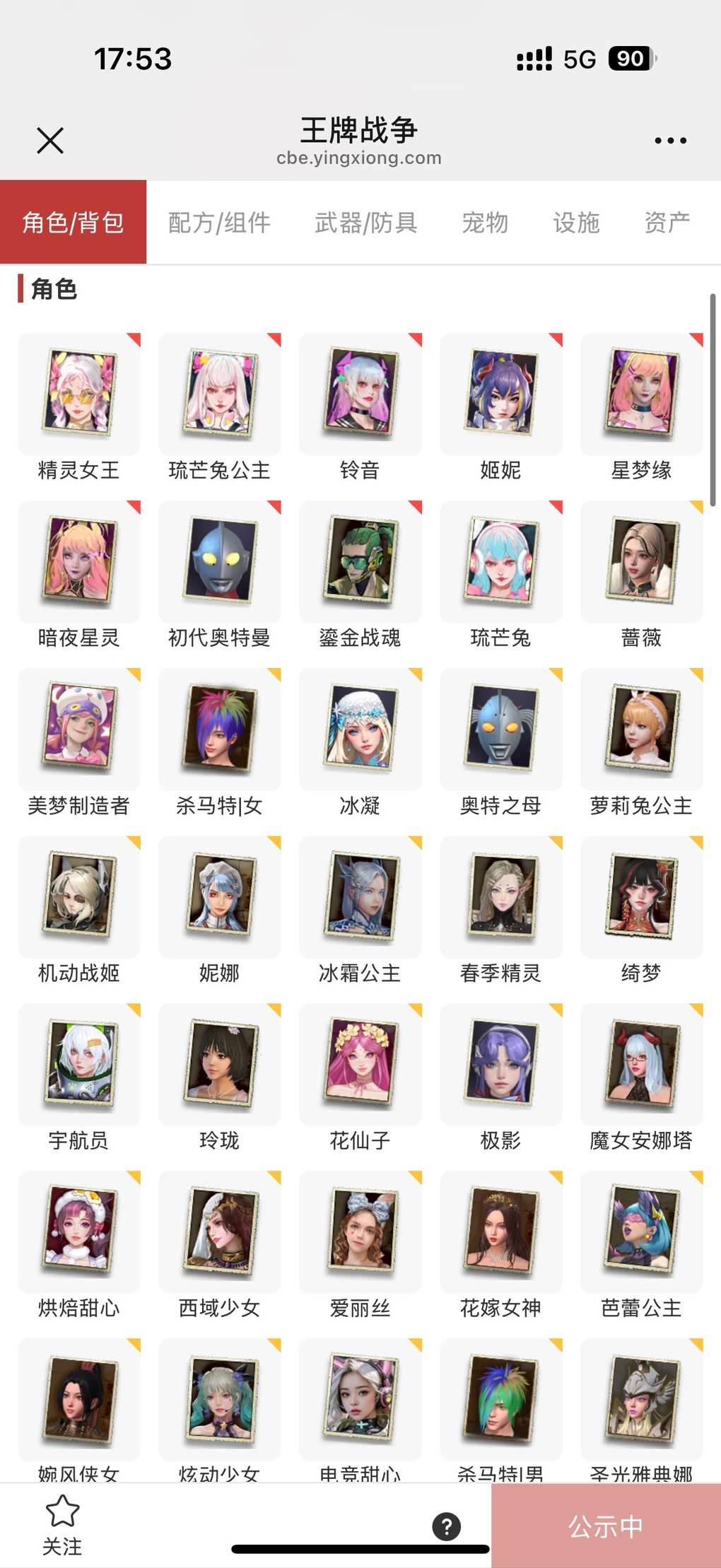Select the 角色/背包 tab
The height and width of the screenshot is (1568, 721).
(74, 223)
